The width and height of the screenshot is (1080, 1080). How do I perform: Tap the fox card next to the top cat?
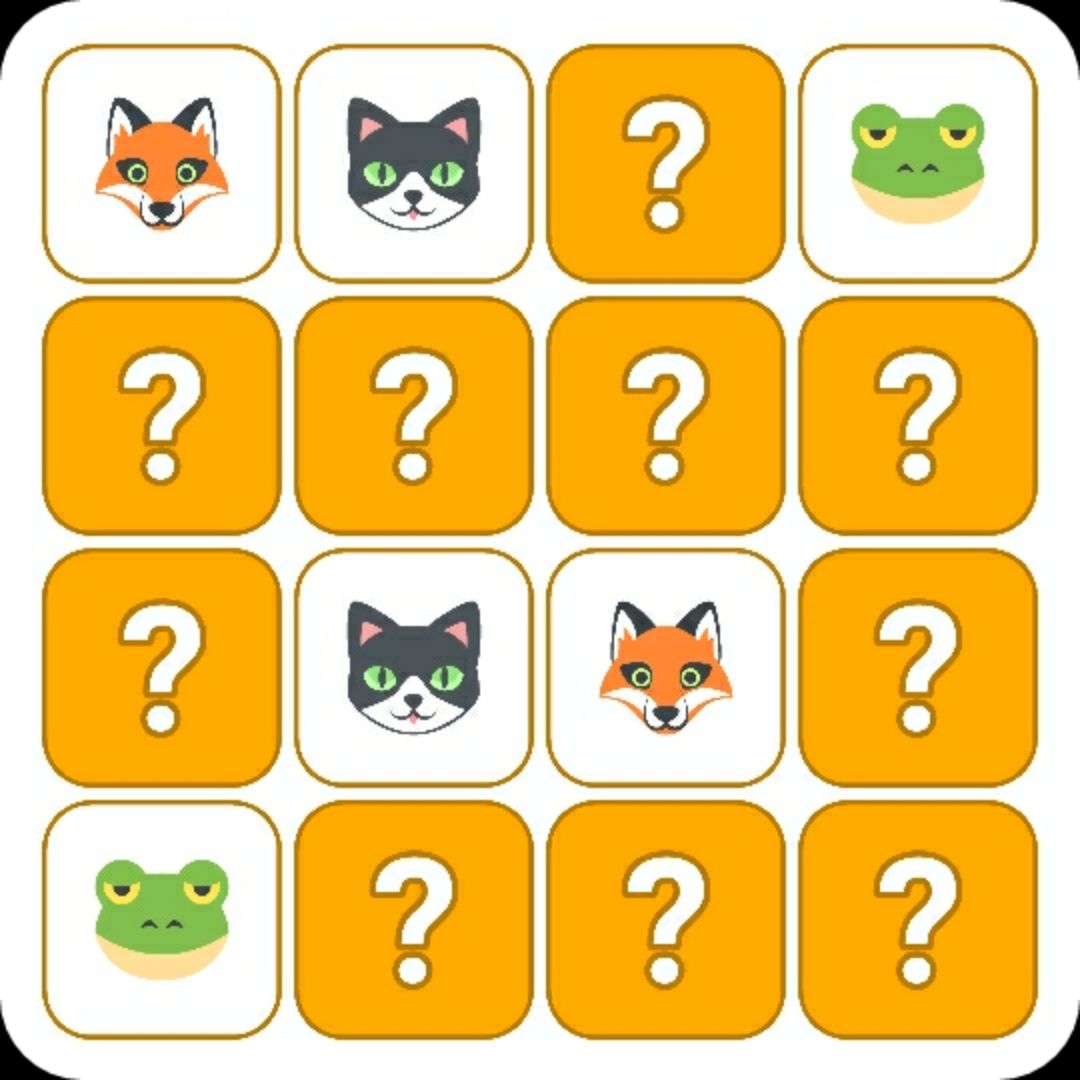click(162, 163)
